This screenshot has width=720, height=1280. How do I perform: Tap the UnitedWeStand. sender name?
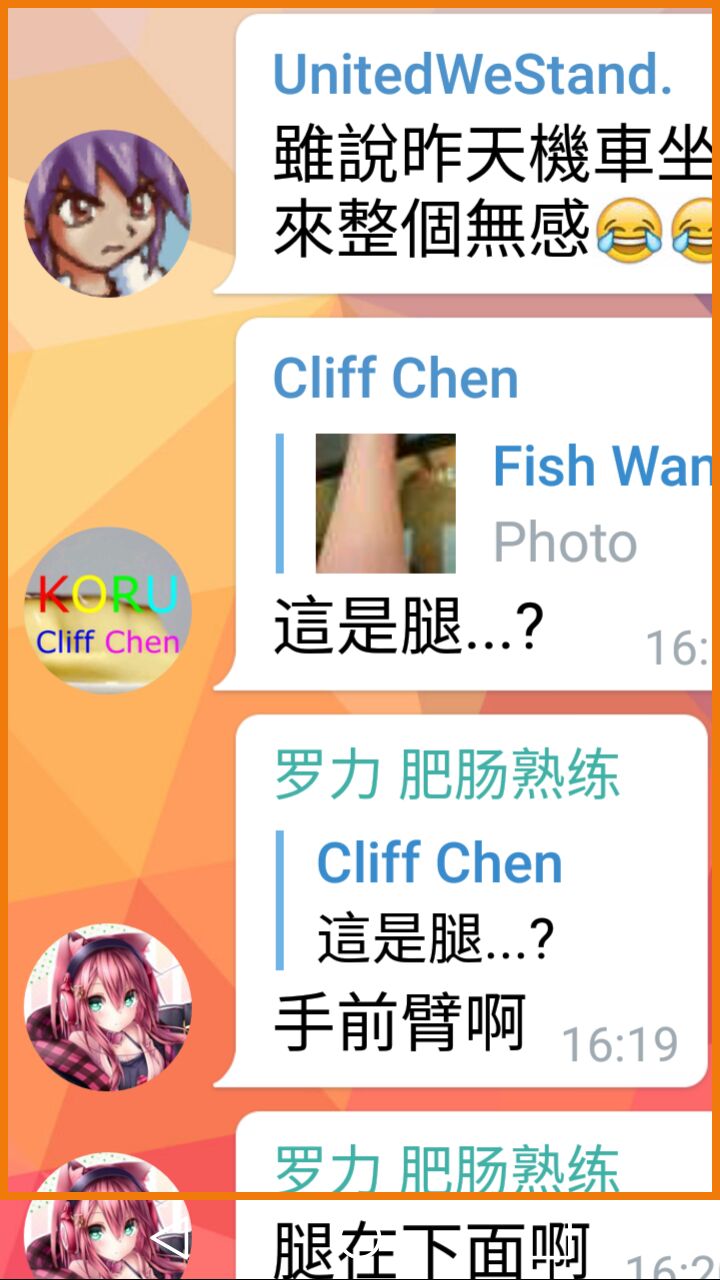coord(472,75)
